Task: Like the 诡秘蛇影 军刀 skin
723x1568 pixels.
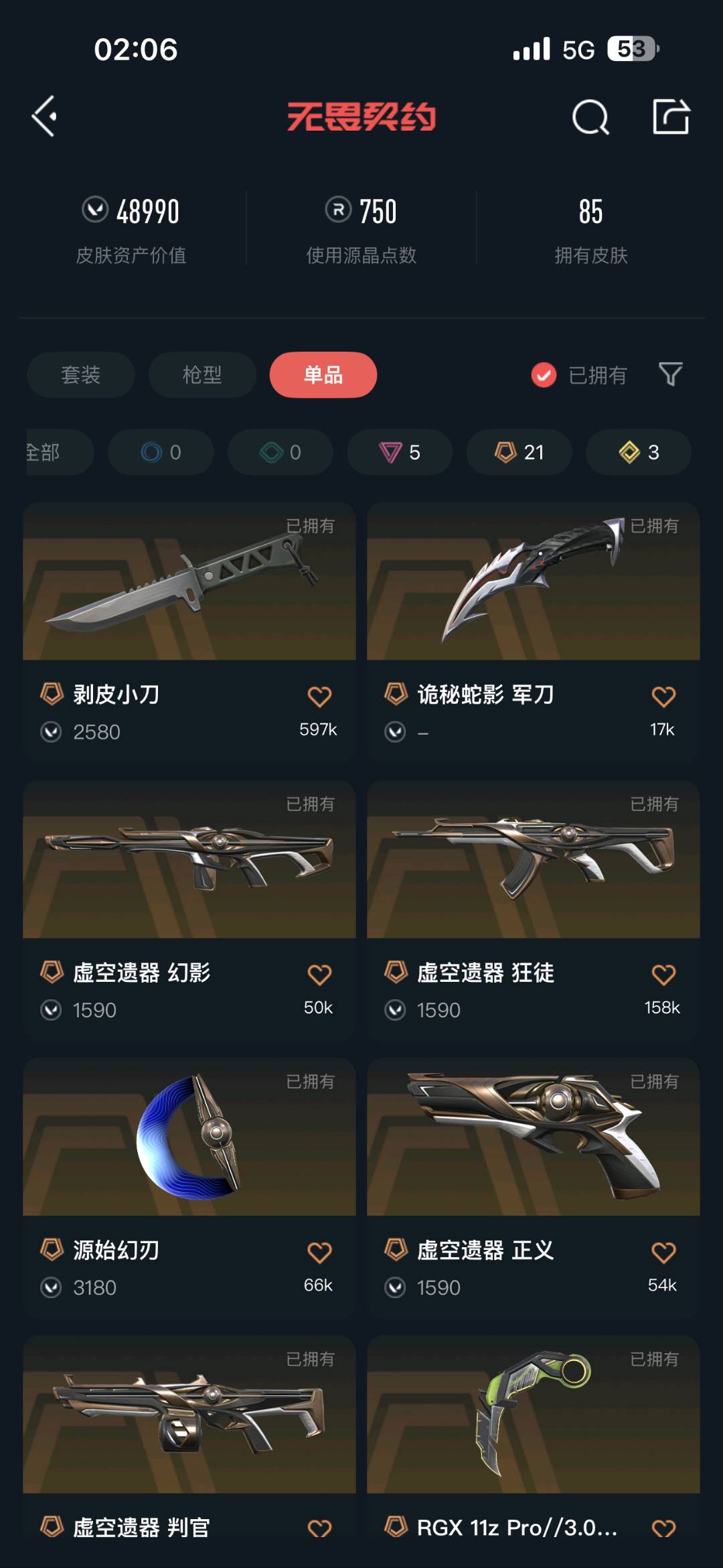Action: 663,697
